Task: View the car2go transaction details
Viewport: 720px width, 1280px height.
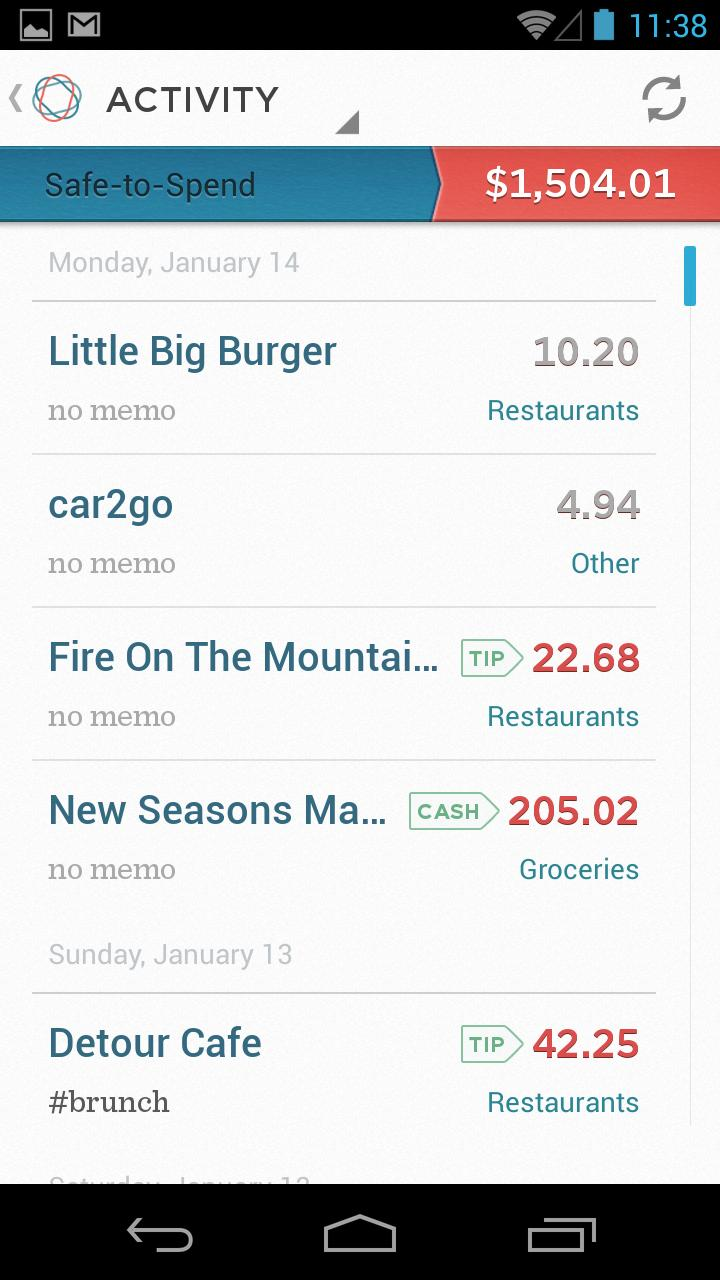Action: [343, 531]
